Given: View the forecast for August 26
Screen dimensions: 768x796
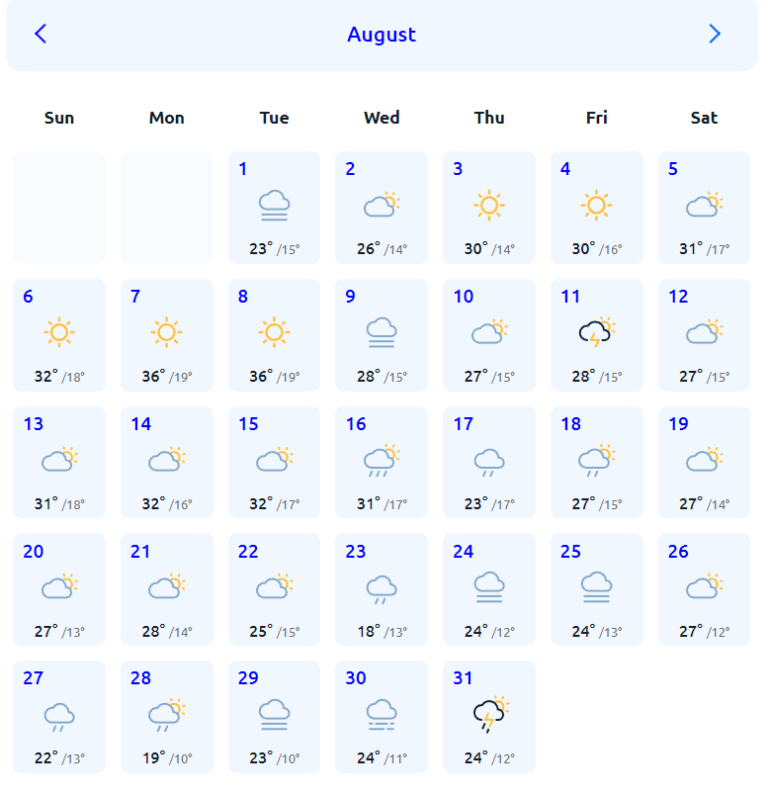Looking at the screenshot, I should (x=704, y=589).
